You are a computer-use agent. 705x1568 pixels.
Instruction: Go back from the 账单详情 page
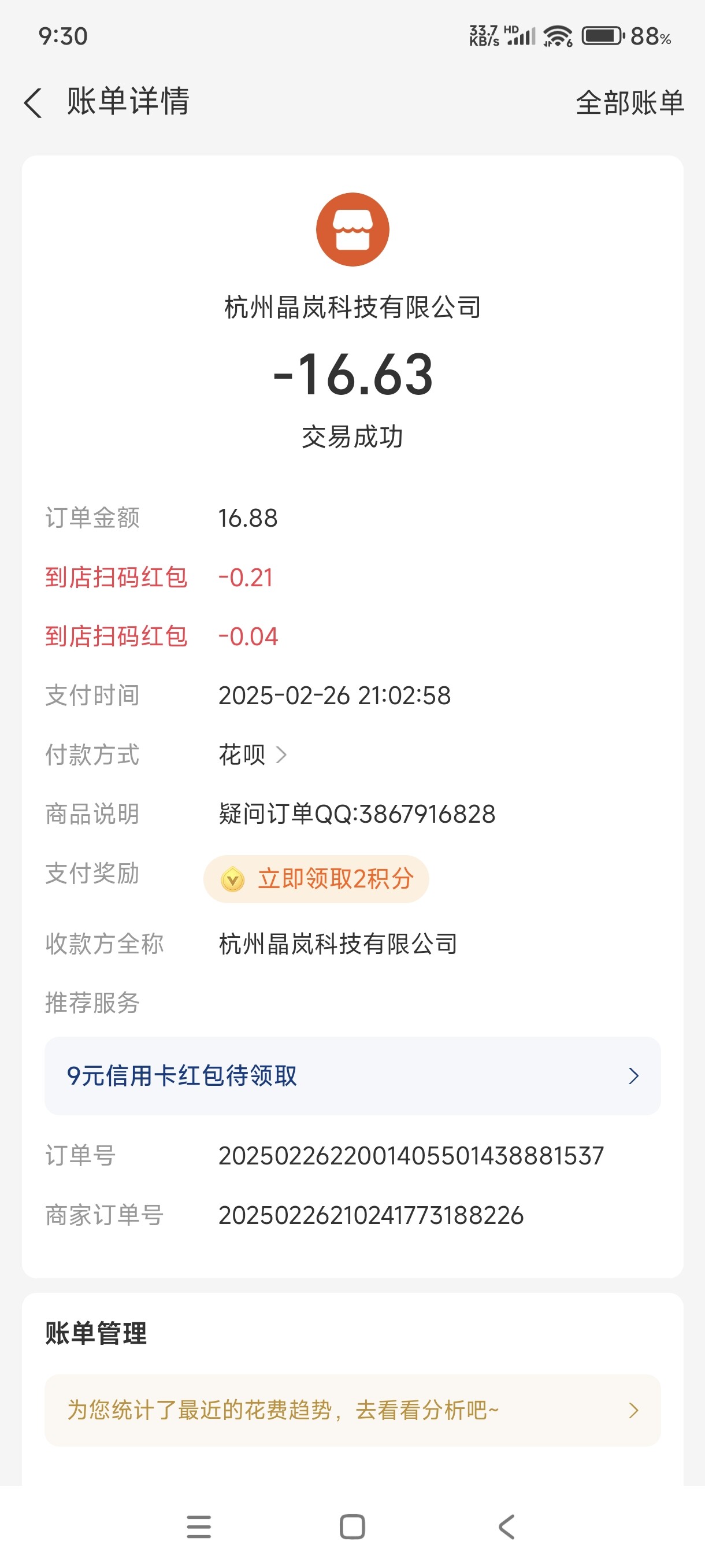click(x=33, y=102)
